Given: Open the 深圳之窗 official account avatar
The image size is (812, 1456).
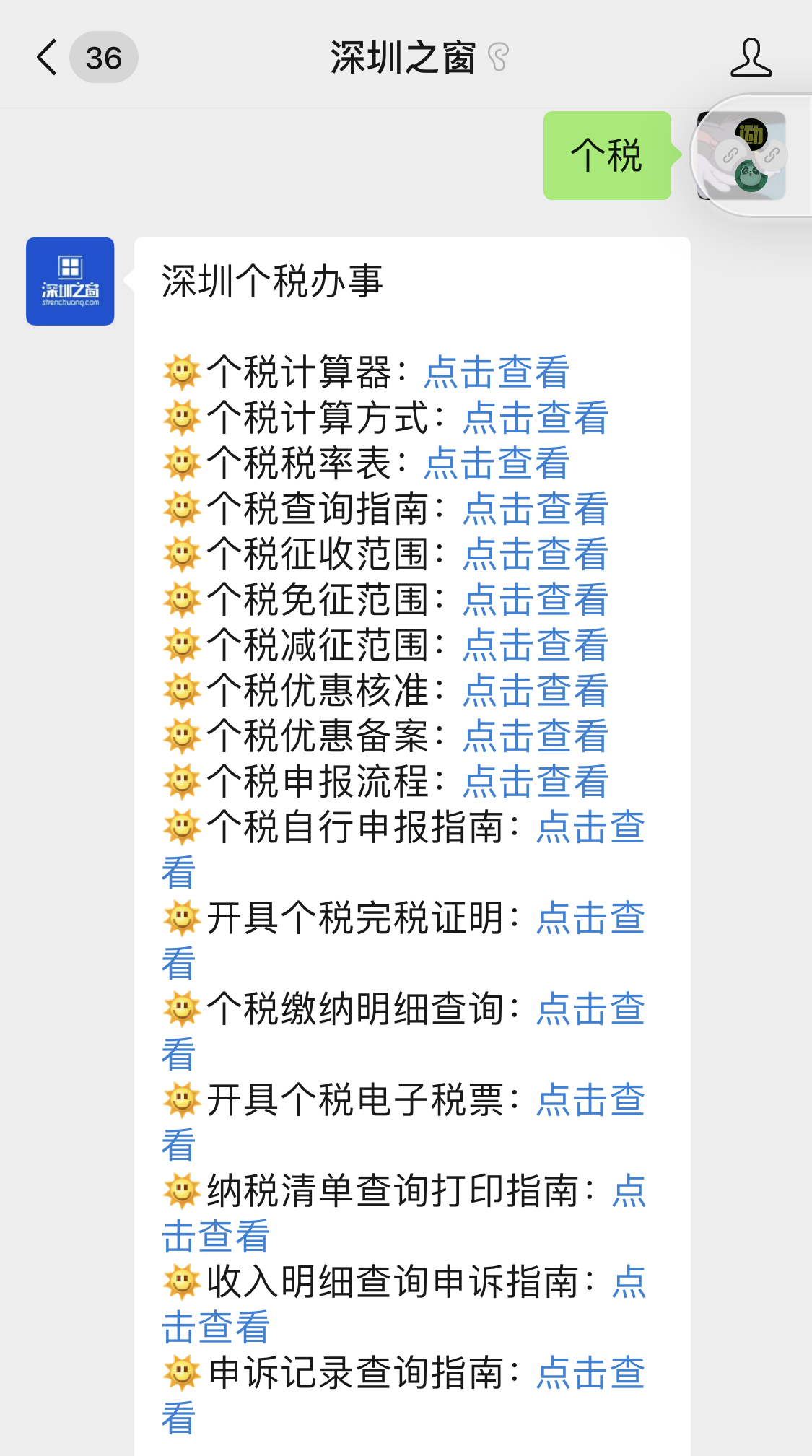Looking at the screenshot, I should (x=69, y=282).
